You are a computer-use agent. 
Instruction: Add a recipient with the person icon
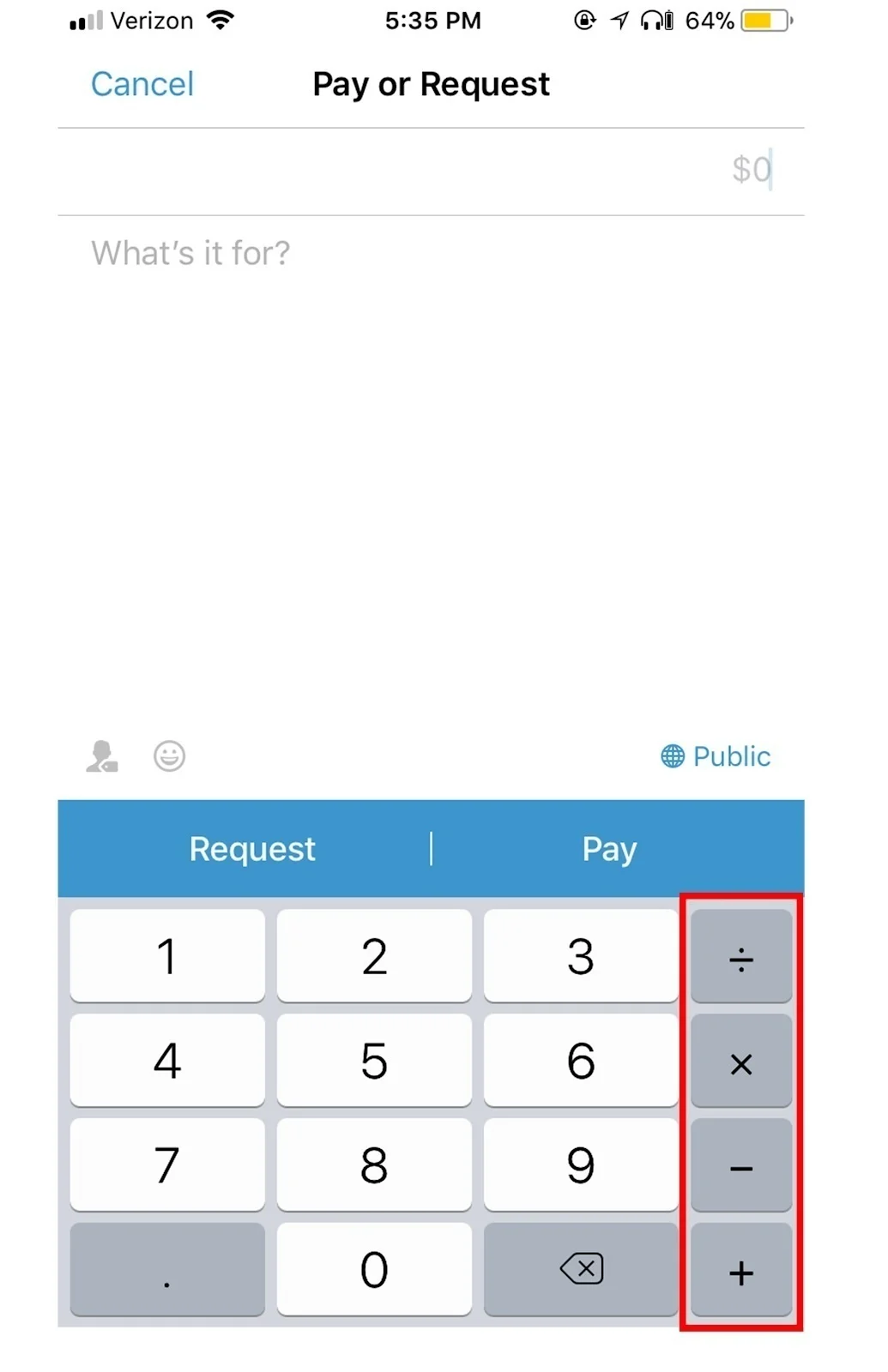click(x=102, y=756)
